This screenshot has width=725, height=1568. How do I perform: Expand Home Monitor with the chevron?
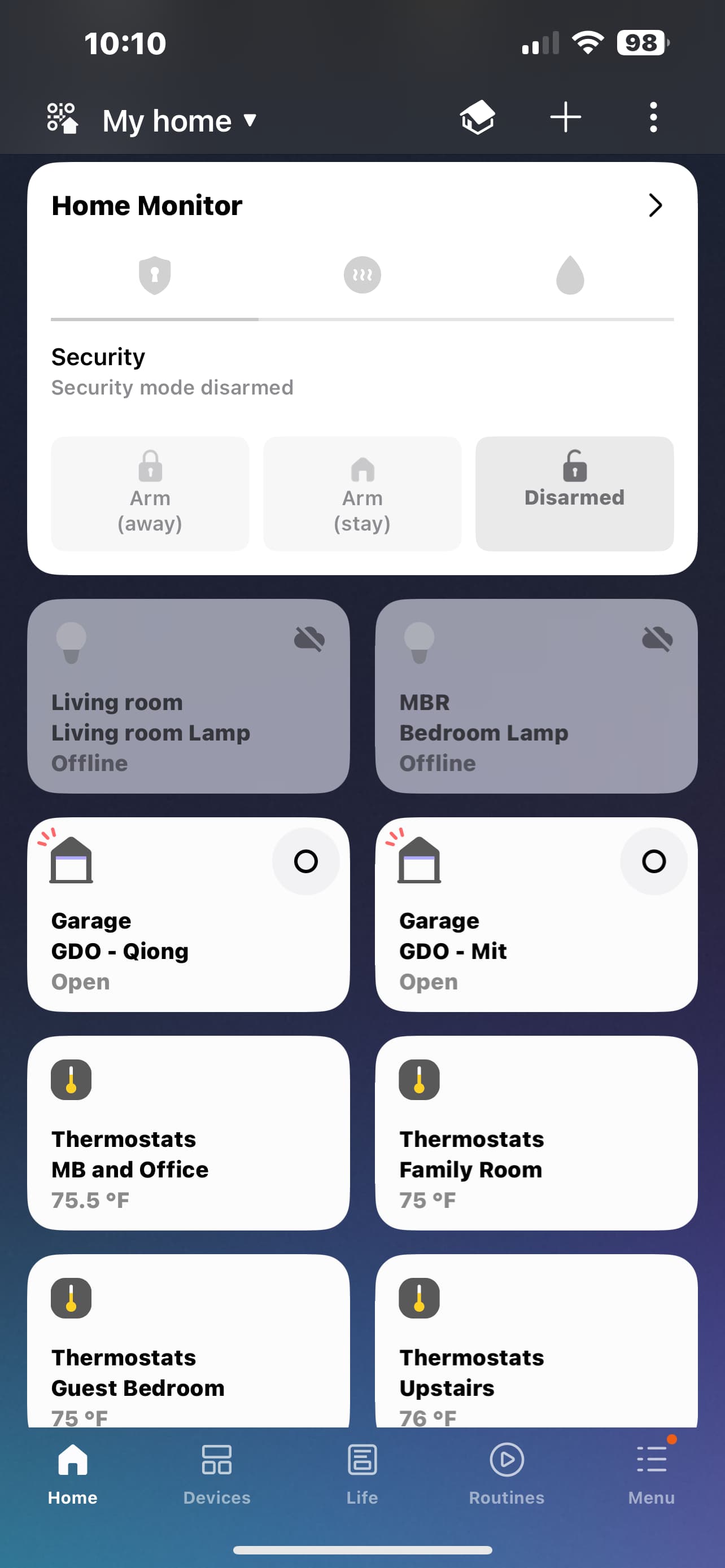pyautogui.click(x=654, y=205)
